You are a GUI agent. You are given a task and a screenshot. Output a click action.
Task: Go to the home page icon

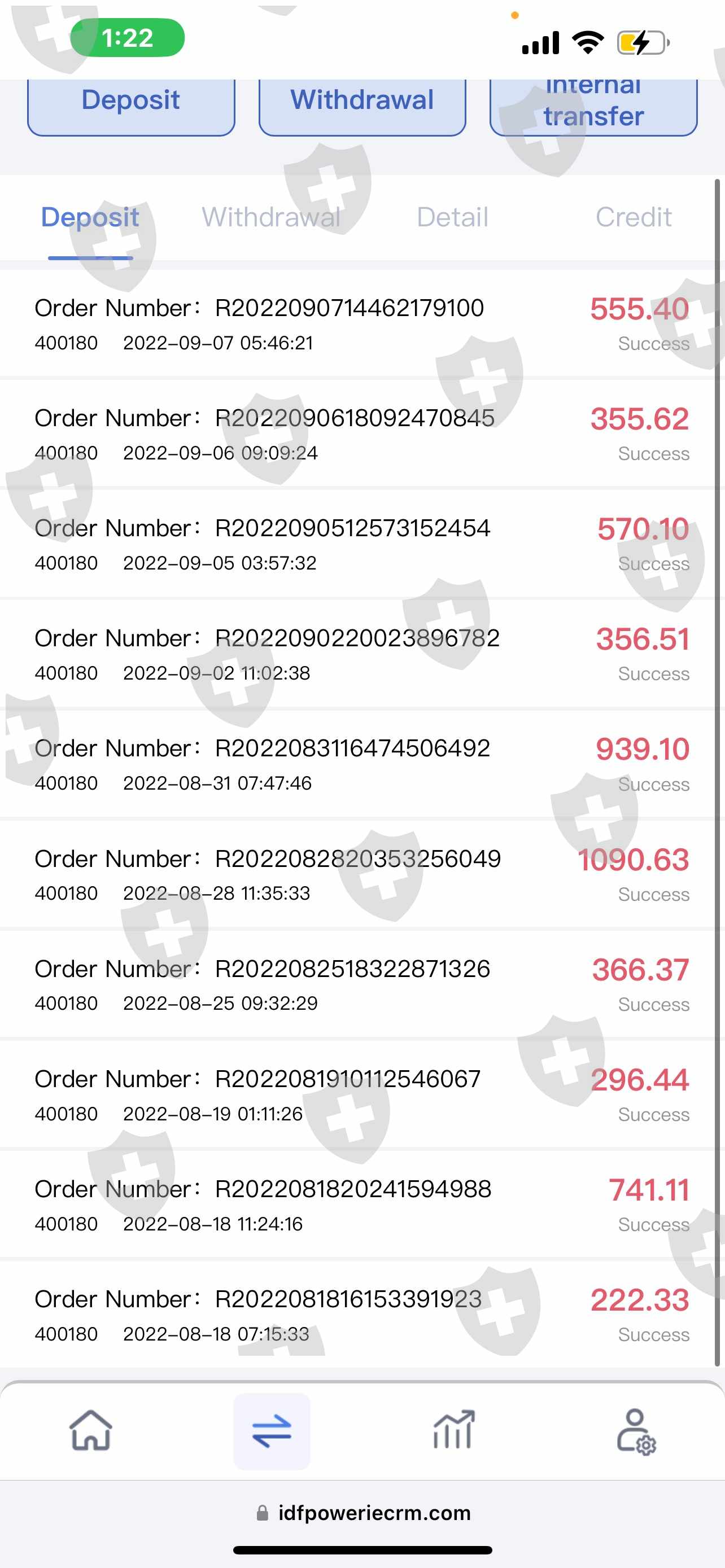[x=91, y=1430]
